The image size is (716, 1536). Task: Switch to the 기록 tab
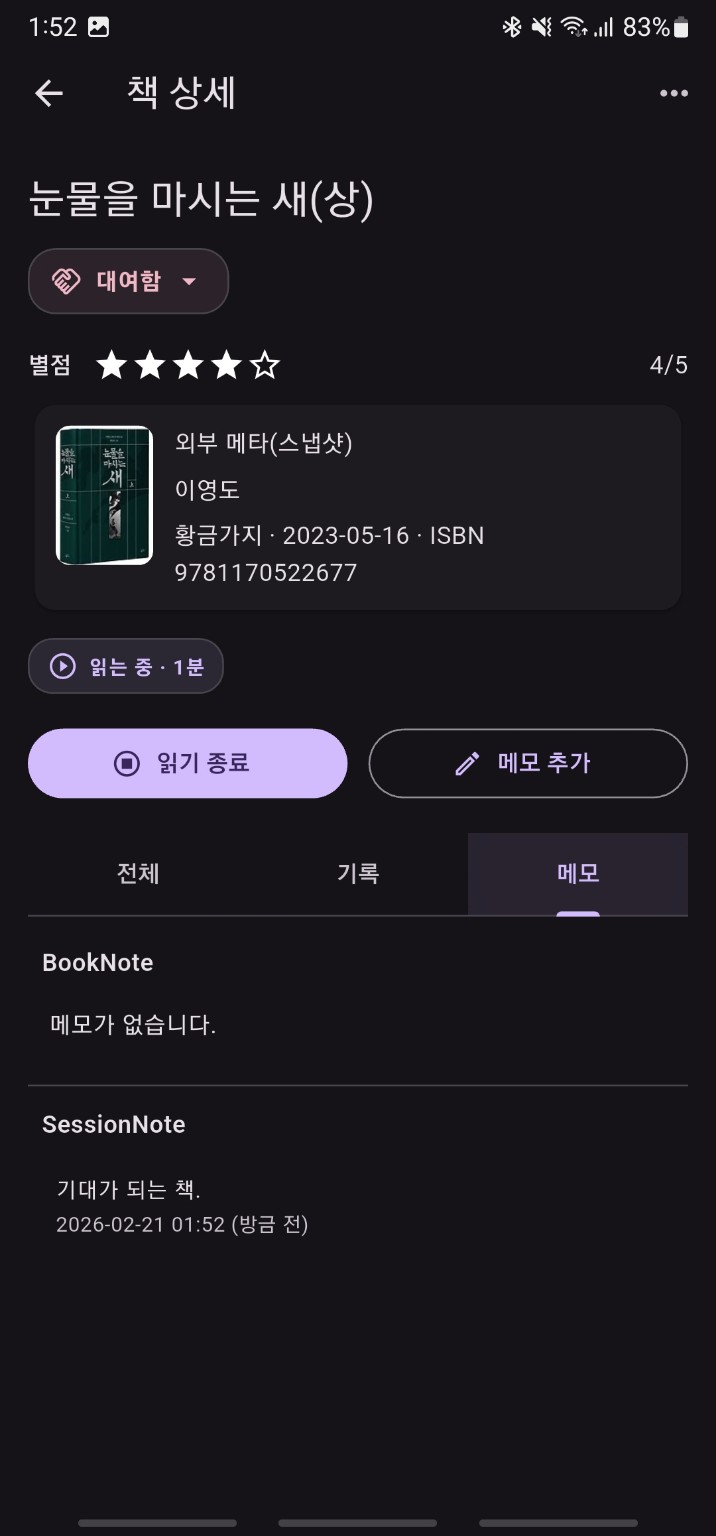(x=358, y=874)
